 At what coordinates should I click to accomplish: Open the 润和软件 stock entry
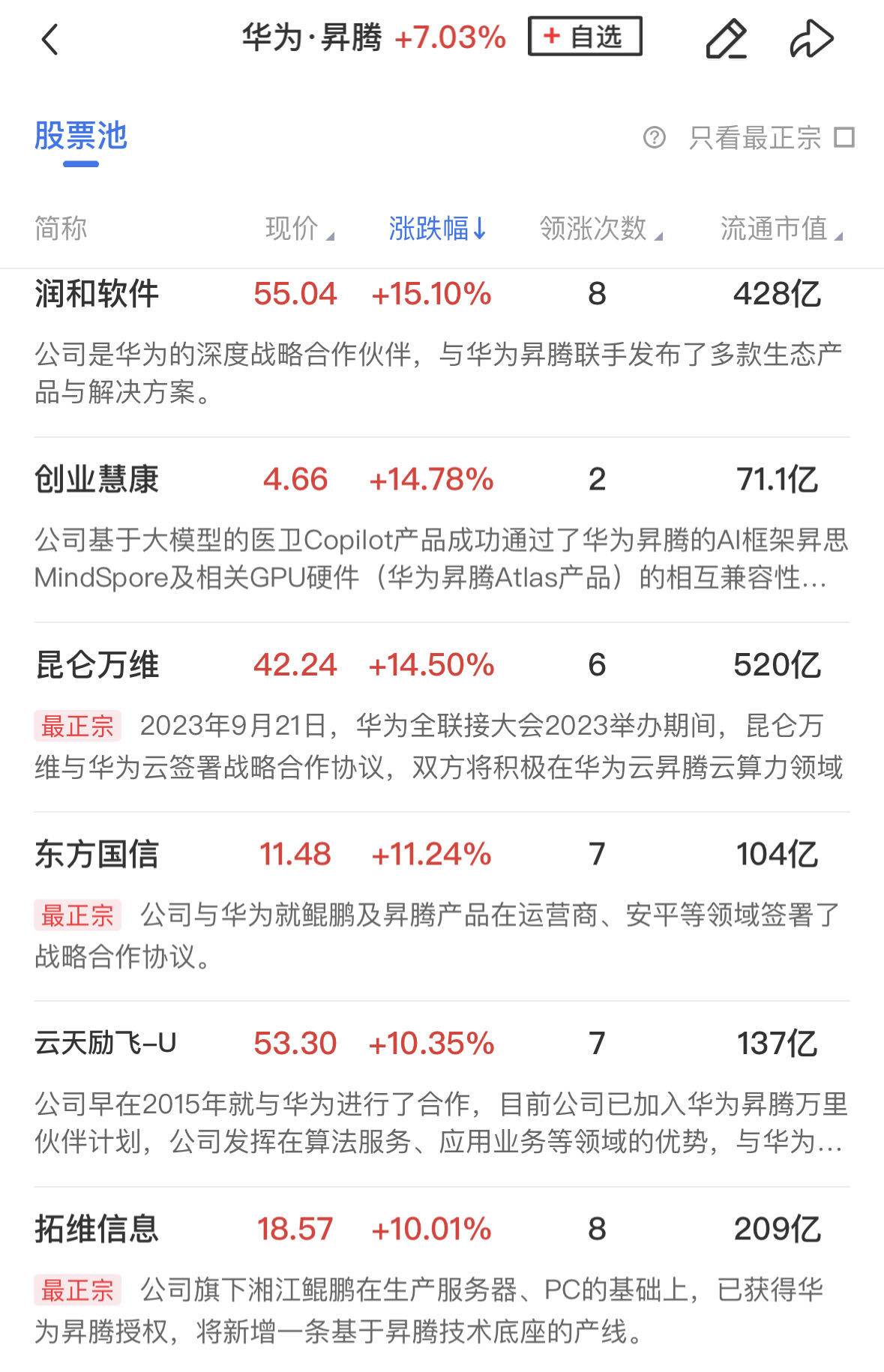pyautogui.click(x=96, y=293)
